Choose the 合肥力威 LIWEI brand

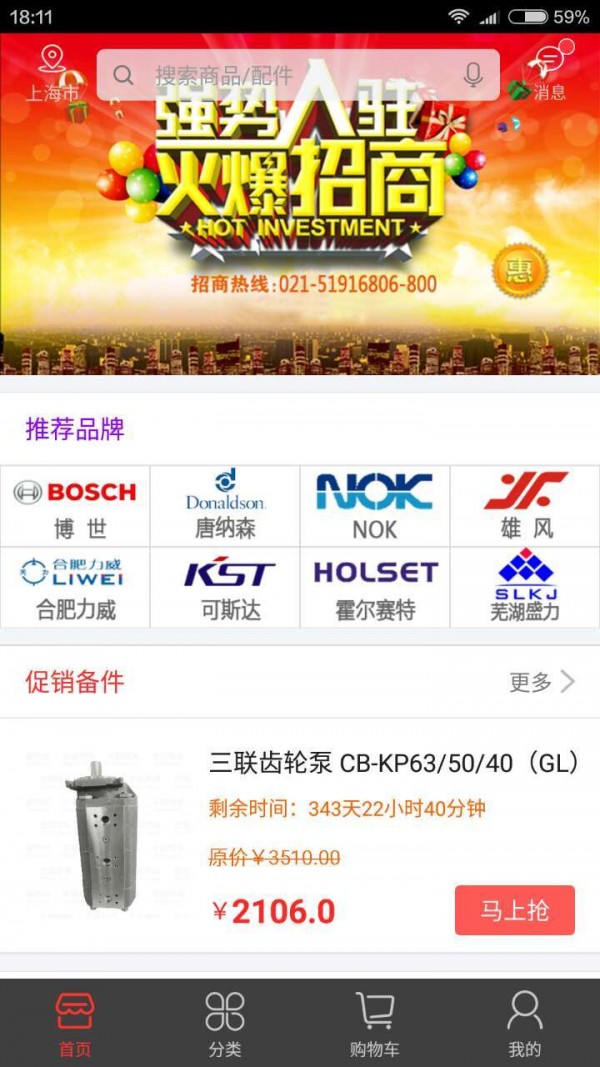click(x=75, y=588)
